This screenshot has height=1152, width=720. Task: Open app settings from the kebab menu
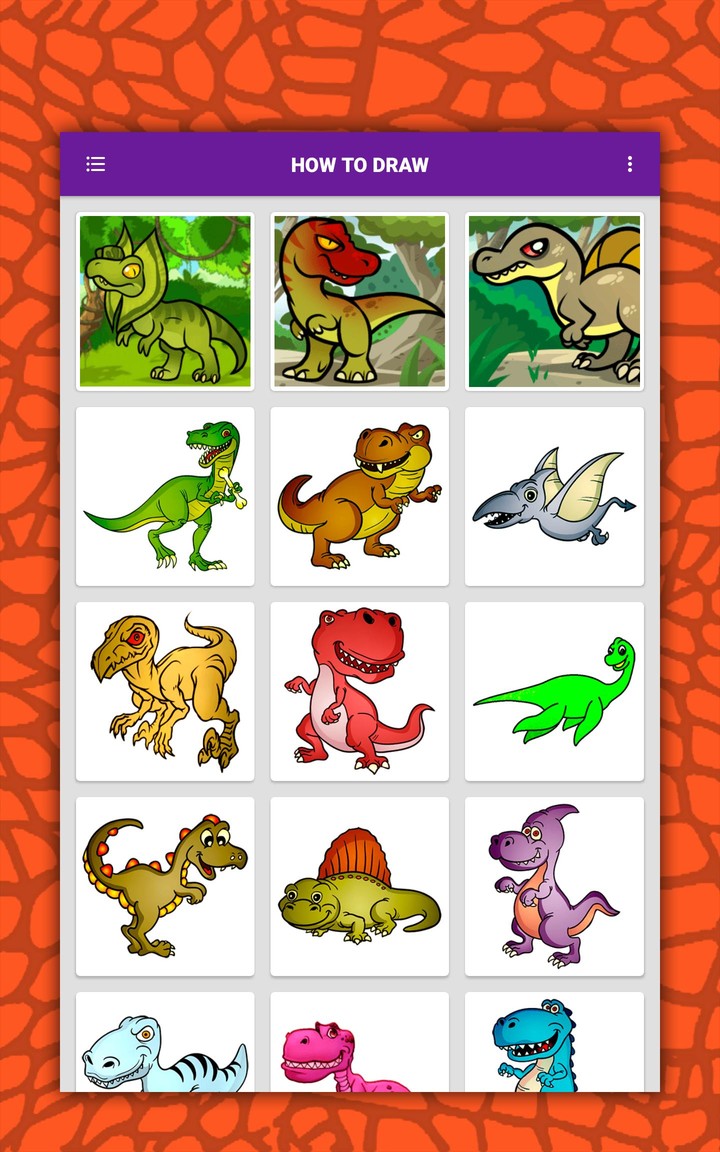pos(629,164)
